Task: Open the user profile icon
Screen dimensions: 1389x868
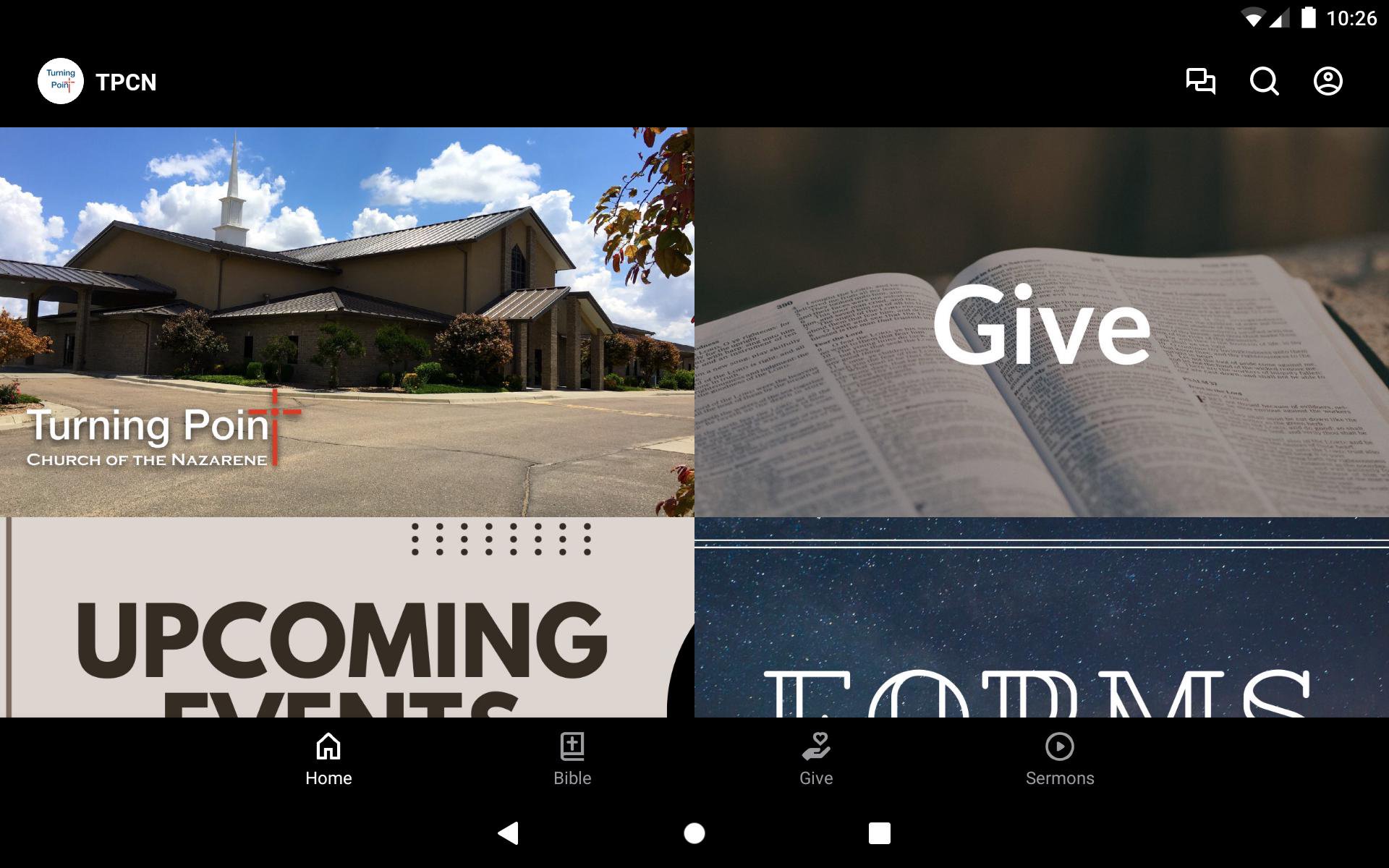Action: [1328, 81]
